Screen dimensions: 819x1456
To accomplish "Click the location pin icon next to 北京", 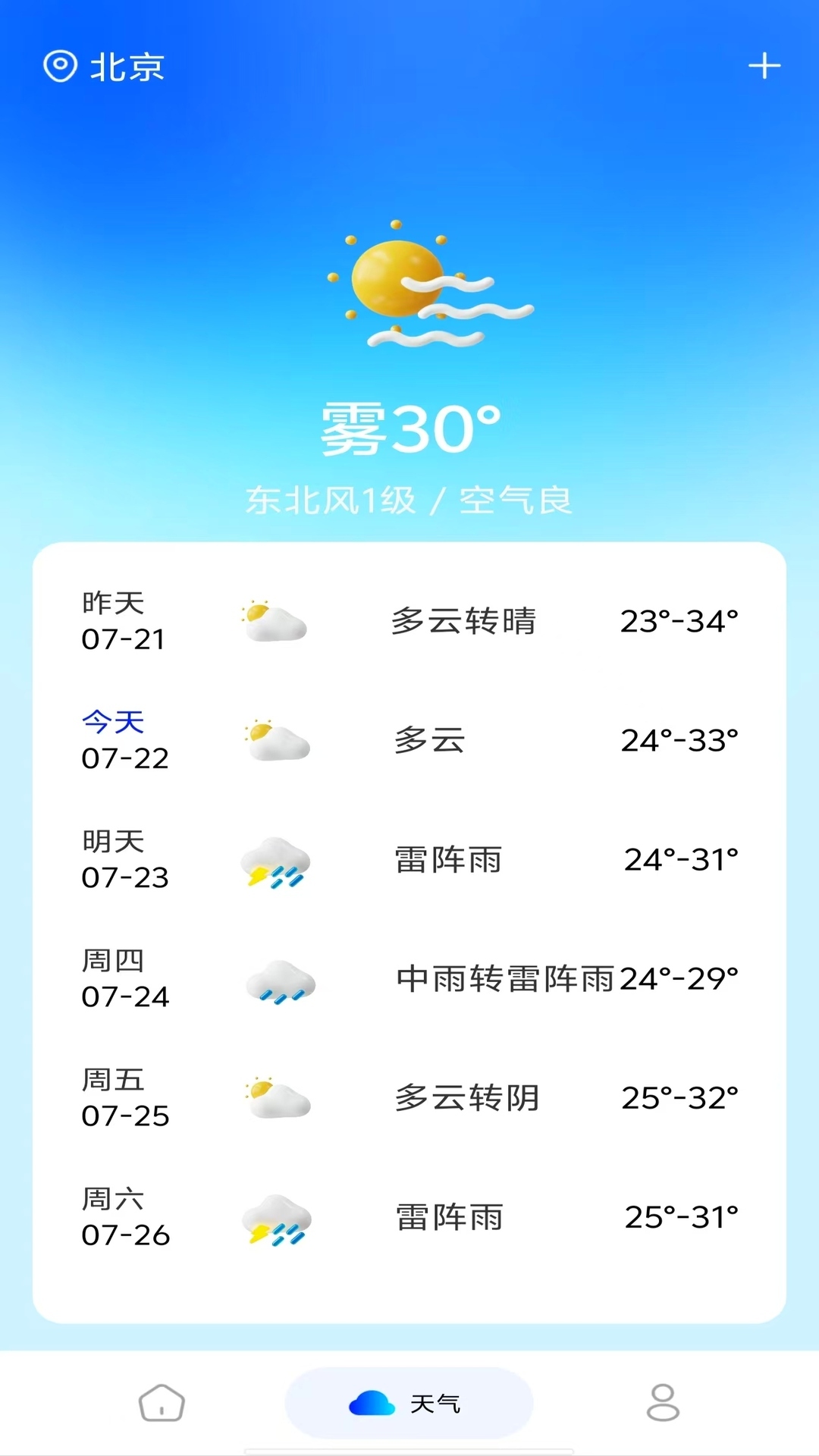I will (x=62, y=67).
